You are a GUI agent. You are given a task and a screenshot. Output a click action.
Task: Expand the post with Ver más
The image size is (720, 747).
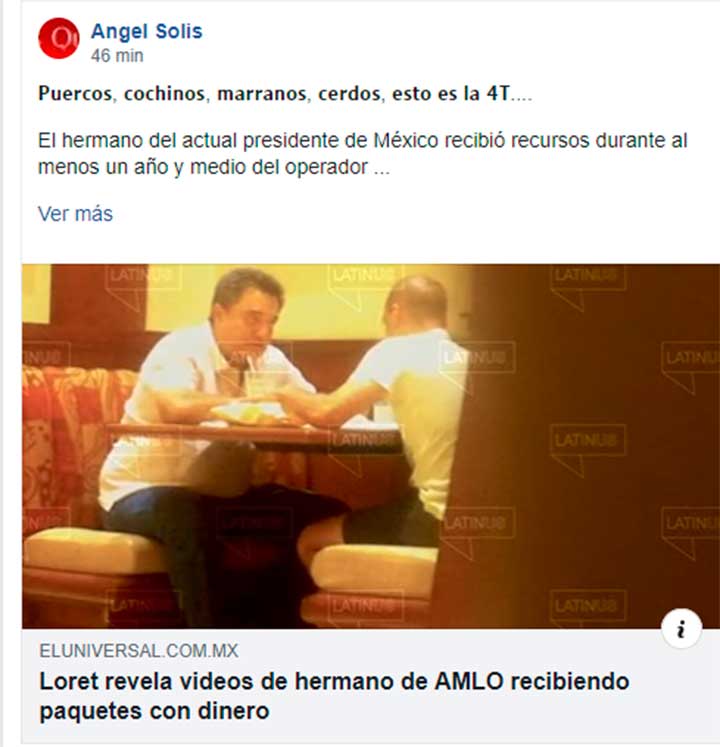click(x=75, y=213)
